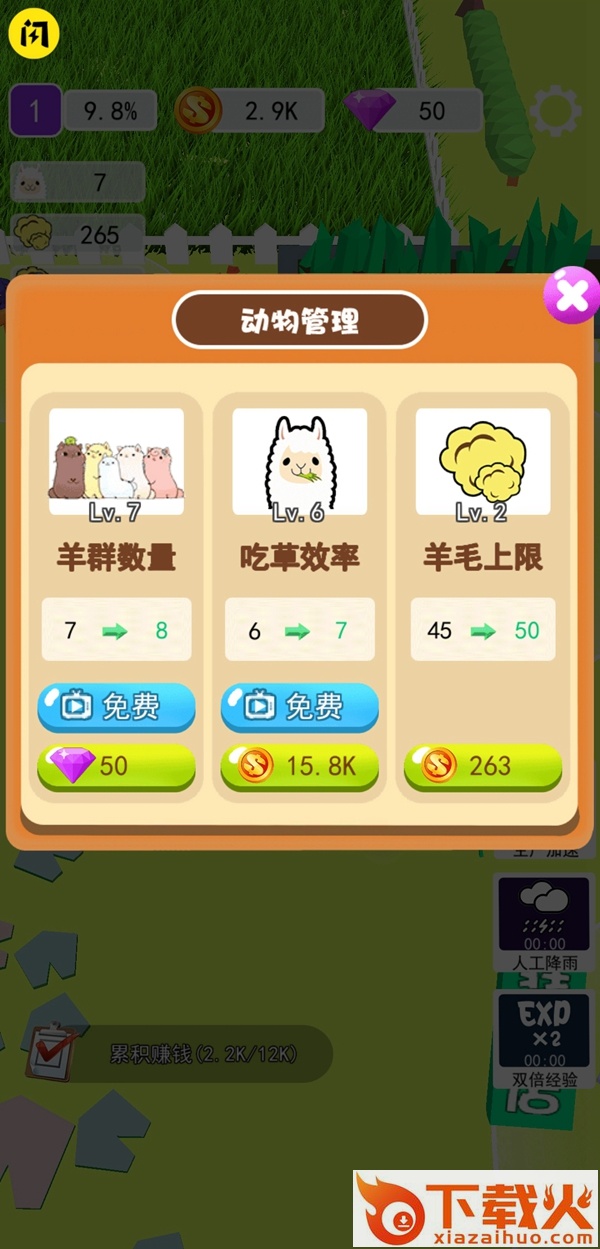Open the settings gear
Viewport: 600px width, 1249px height.
coord(556,110)
